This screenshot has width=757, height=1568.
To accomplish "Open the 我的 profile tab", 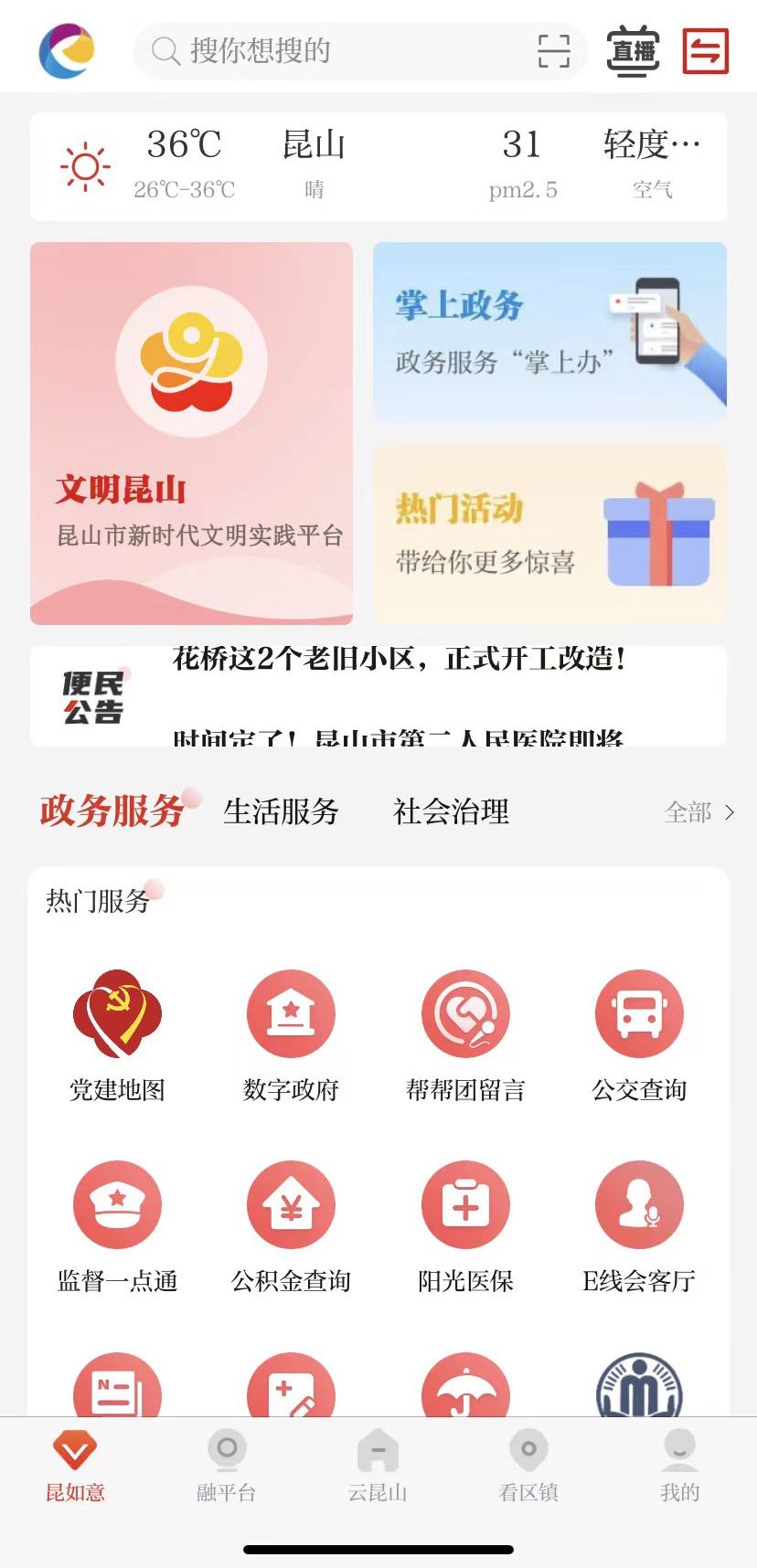I will tap(679, 1467).
